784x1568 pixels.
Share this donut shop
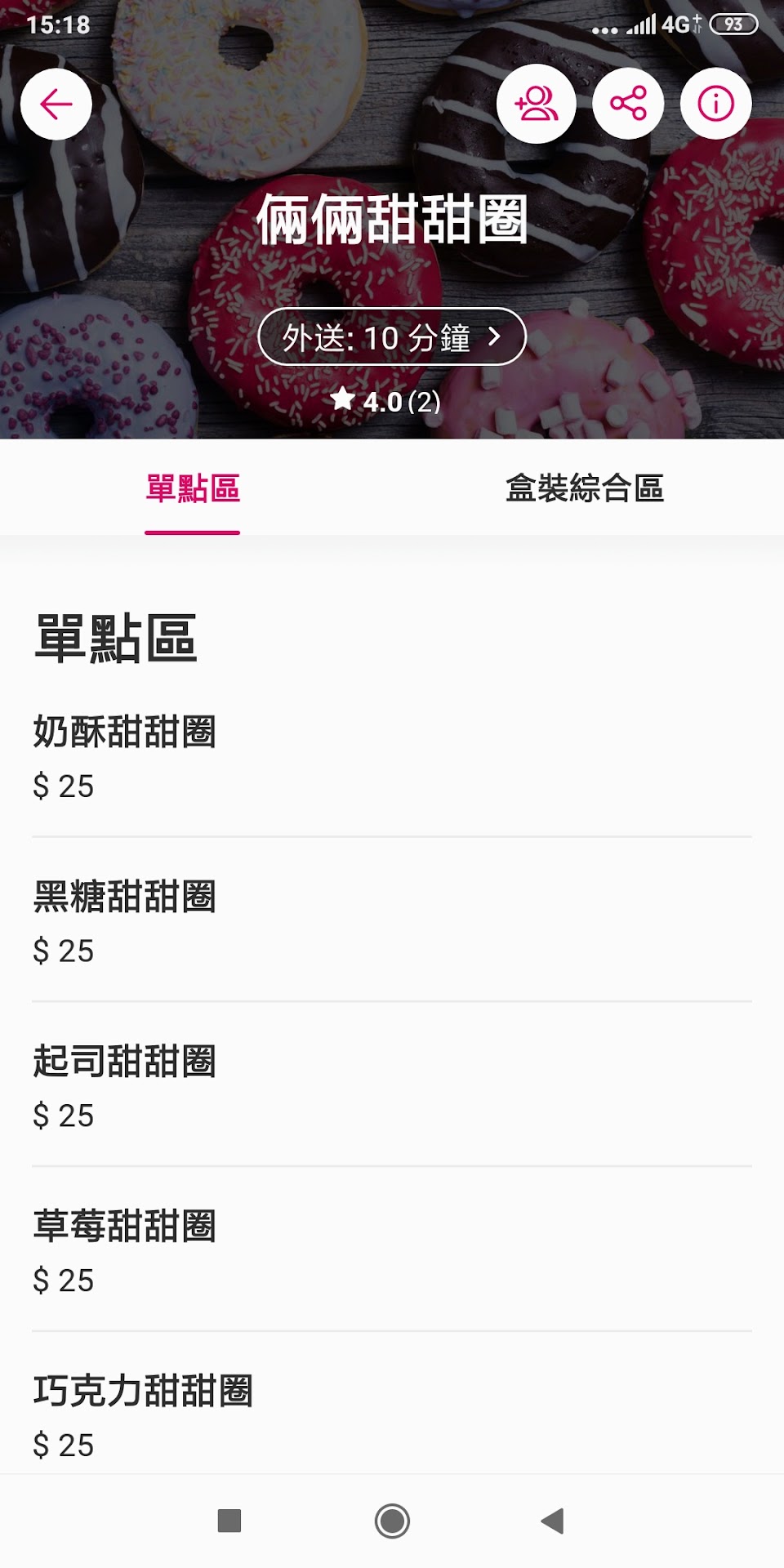tap(628, 104)
